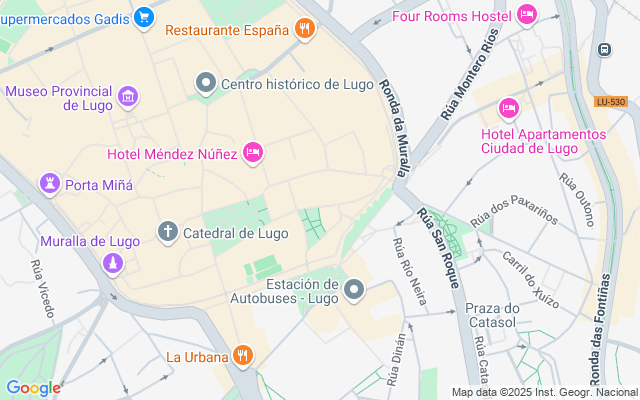
Task: Tap the La Urbana restaurant pin
Action: [x=242, y=355]
